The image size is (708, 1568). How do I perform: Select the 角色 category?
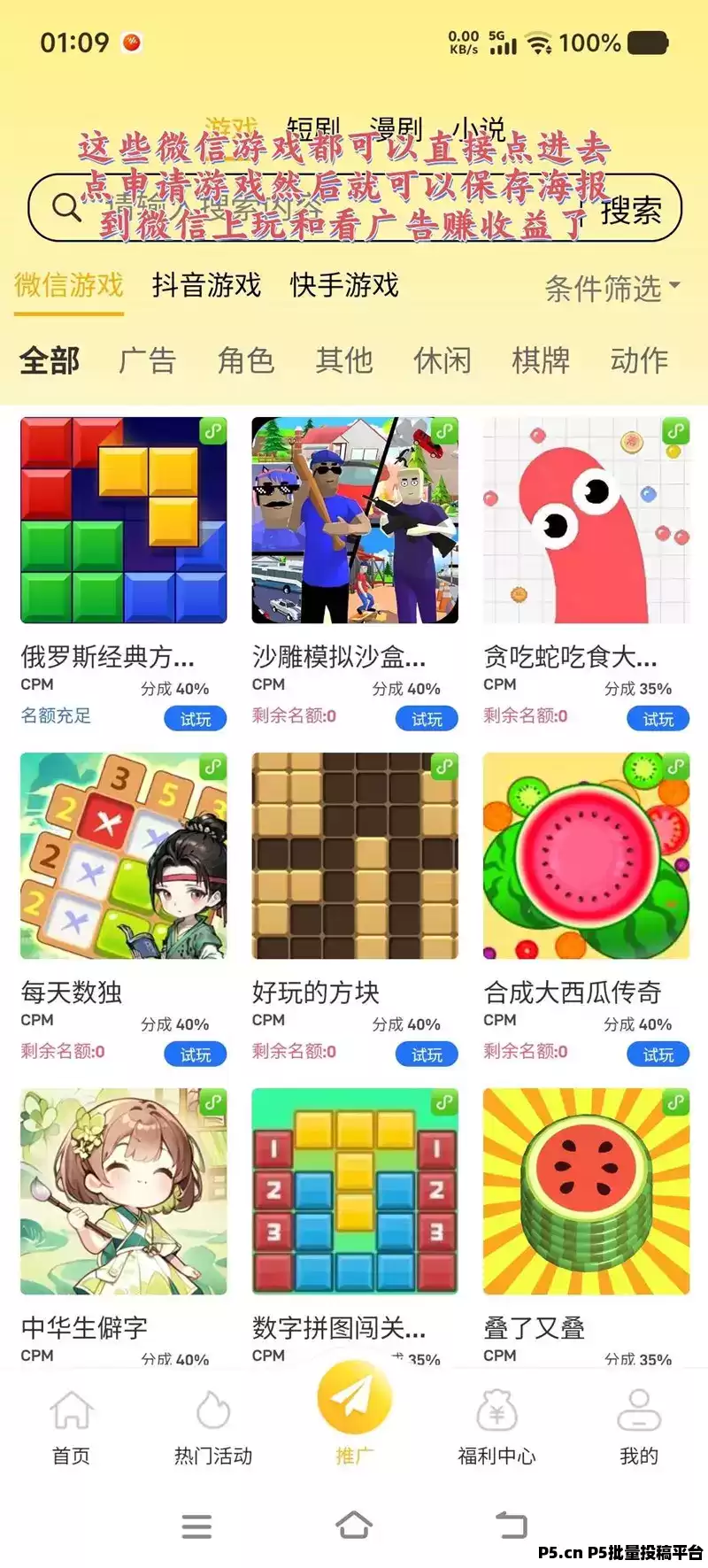246,360
